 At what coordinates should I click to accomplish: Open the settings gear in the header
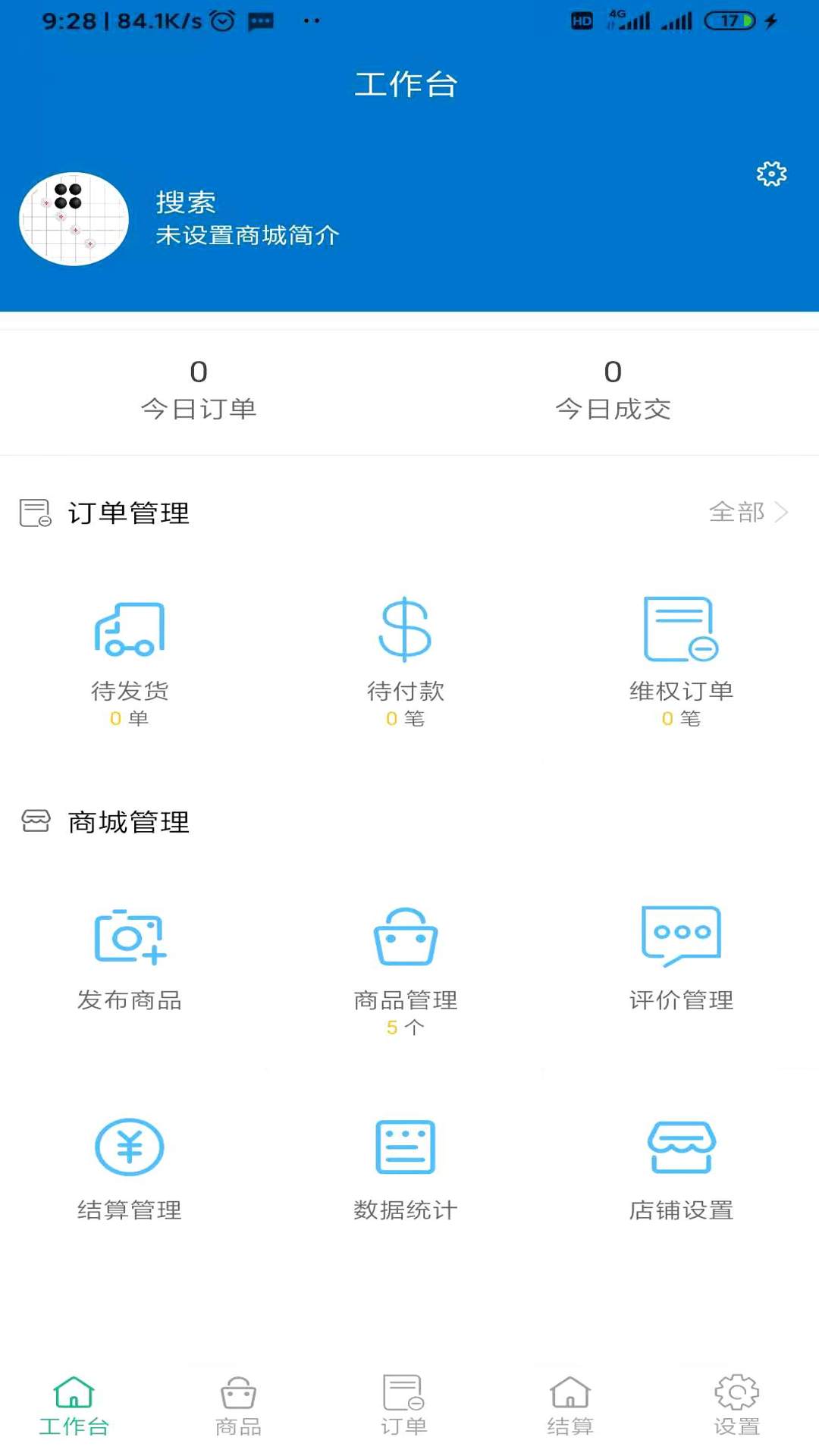[x=771, y=174]
